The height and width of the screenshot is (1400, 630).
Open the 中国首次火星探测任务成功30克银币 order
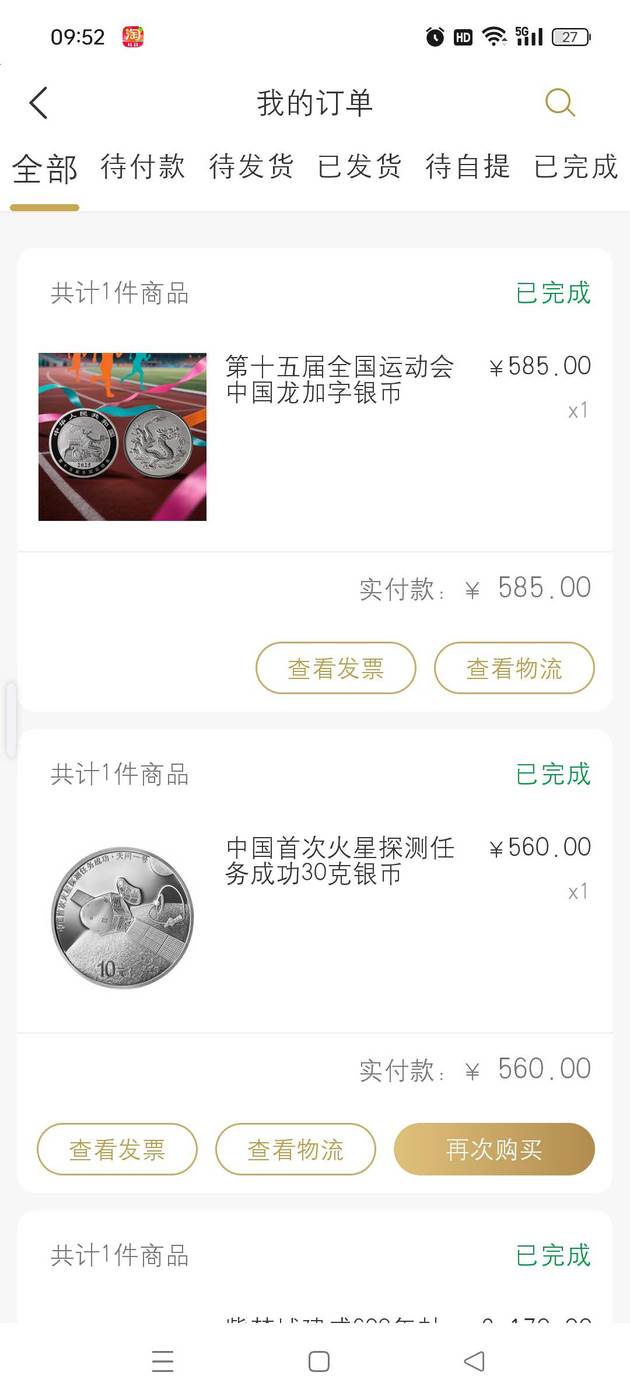(340, 861)
